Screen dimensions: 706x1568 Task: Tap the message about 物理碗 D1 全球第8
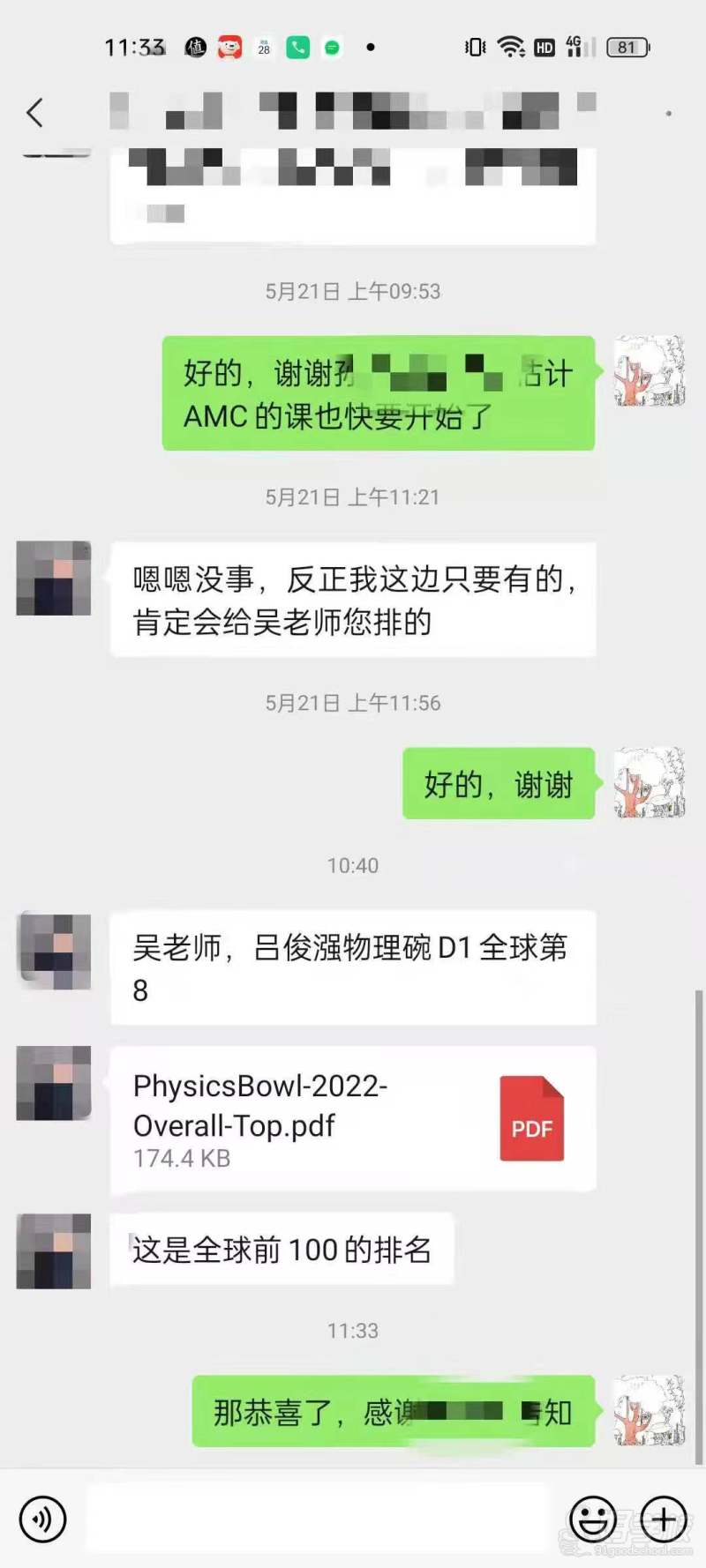click(351, 967)
